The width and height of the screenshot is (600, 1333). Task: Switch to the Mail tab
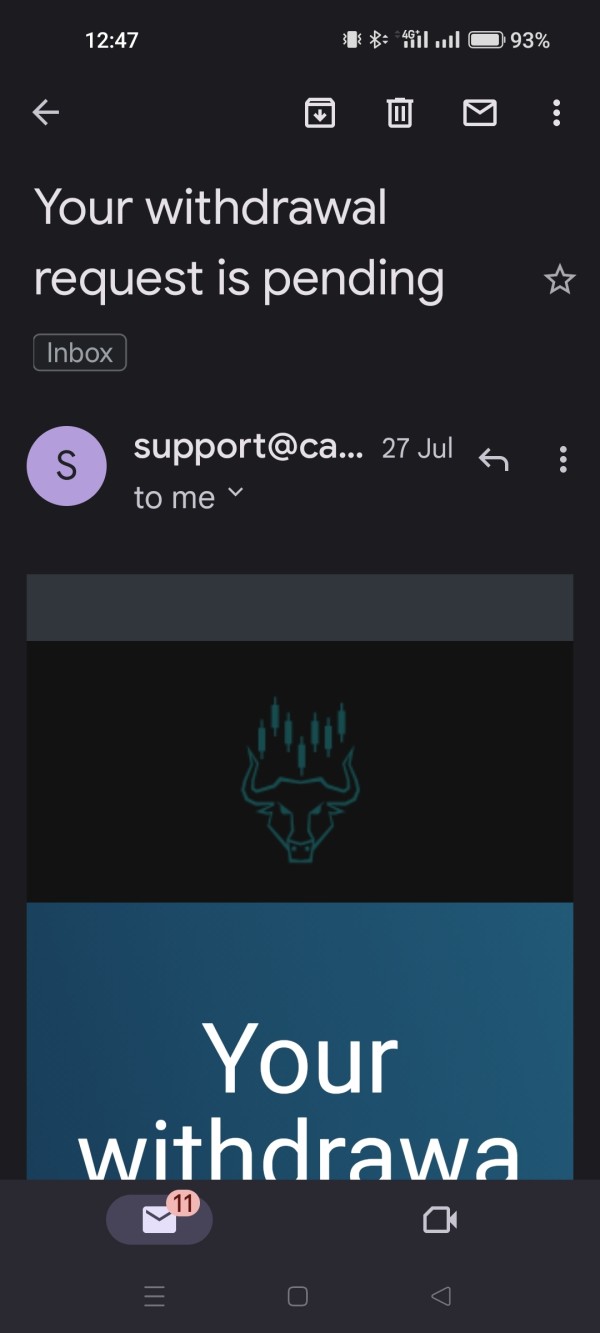tap(160, 1219)
